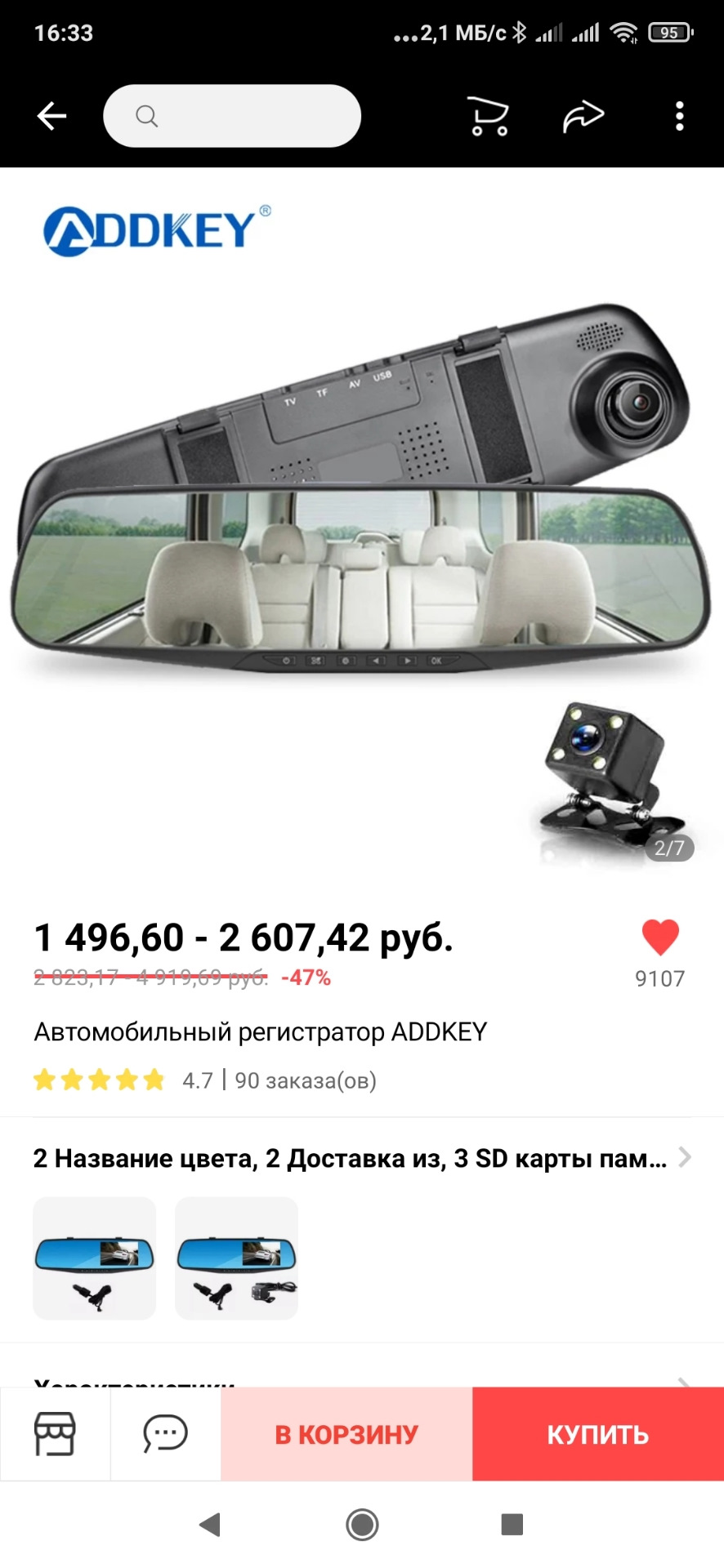This screenshot has width=724, height=1568.
Task: Tap the system home button
Action: click(362, 1524)
